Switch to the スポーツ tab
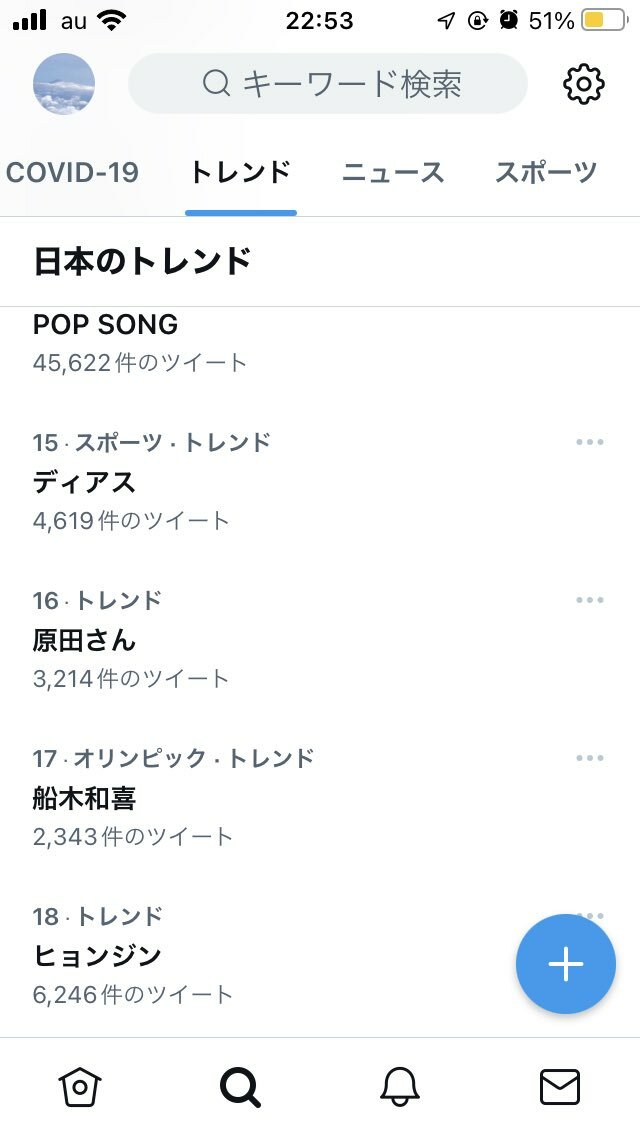 coord(546,172)
